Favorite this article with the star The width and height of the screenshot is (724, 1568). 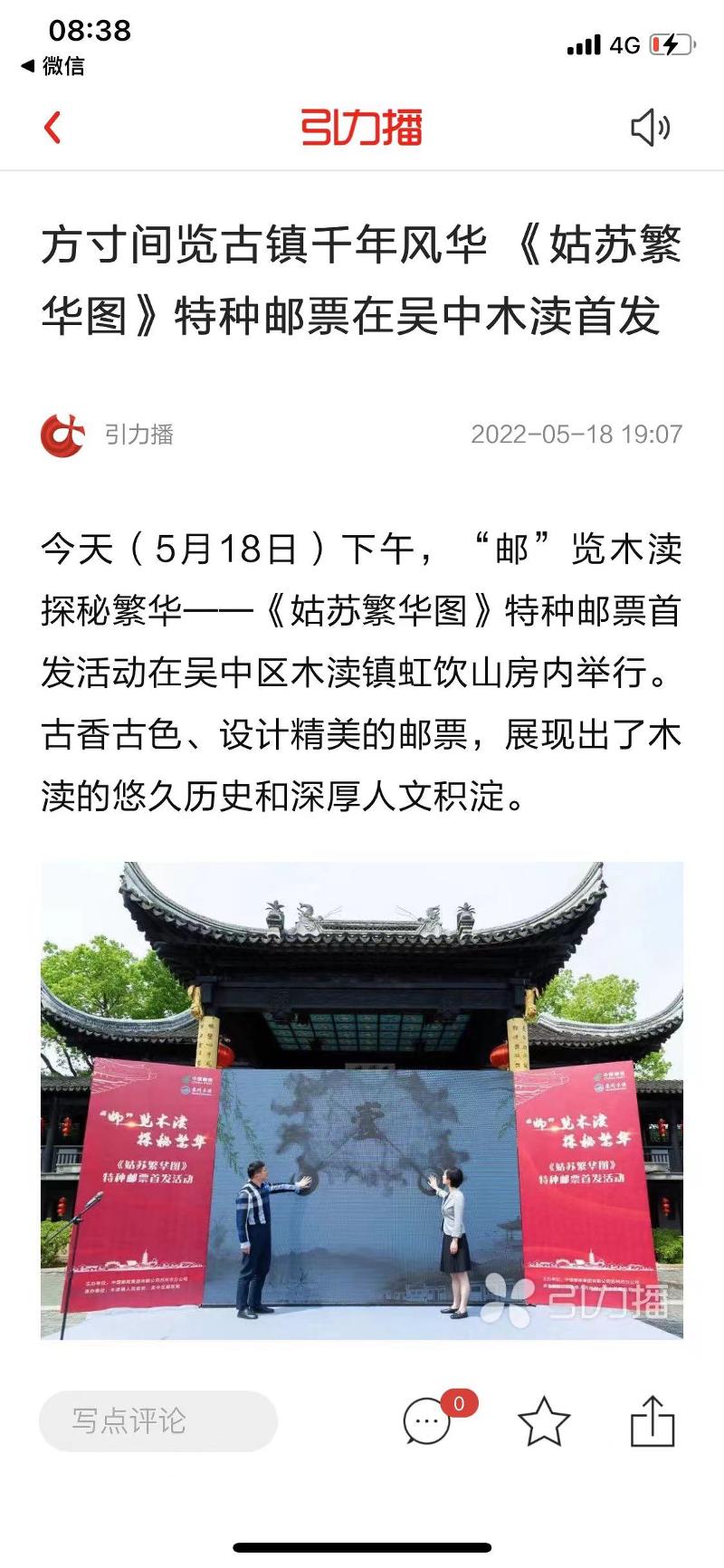(543, 1421)
